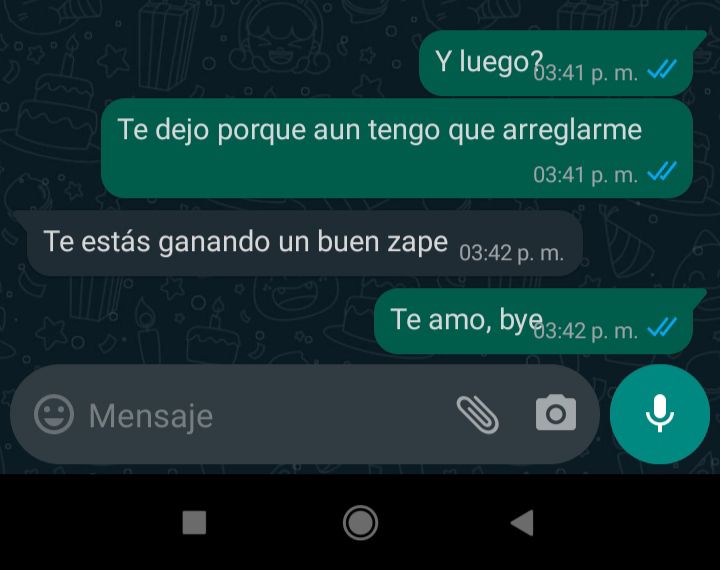Open the camera from the message bar
The image size is (720, 570).
(x=555, y=413)
